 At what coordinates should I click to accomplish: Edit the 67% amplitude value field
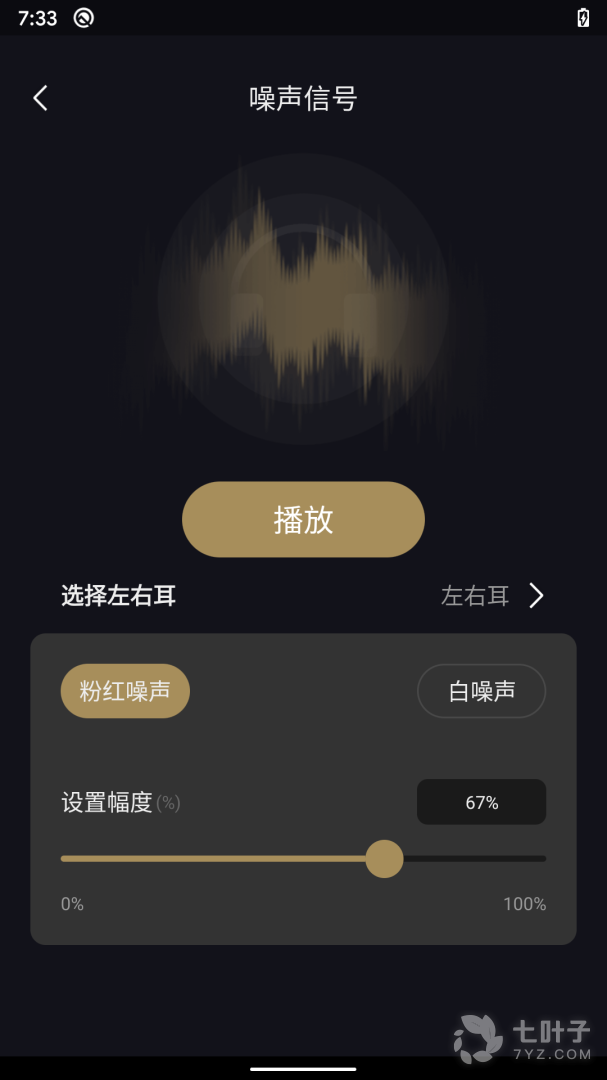pyautogui.click(x=481, y=802)
